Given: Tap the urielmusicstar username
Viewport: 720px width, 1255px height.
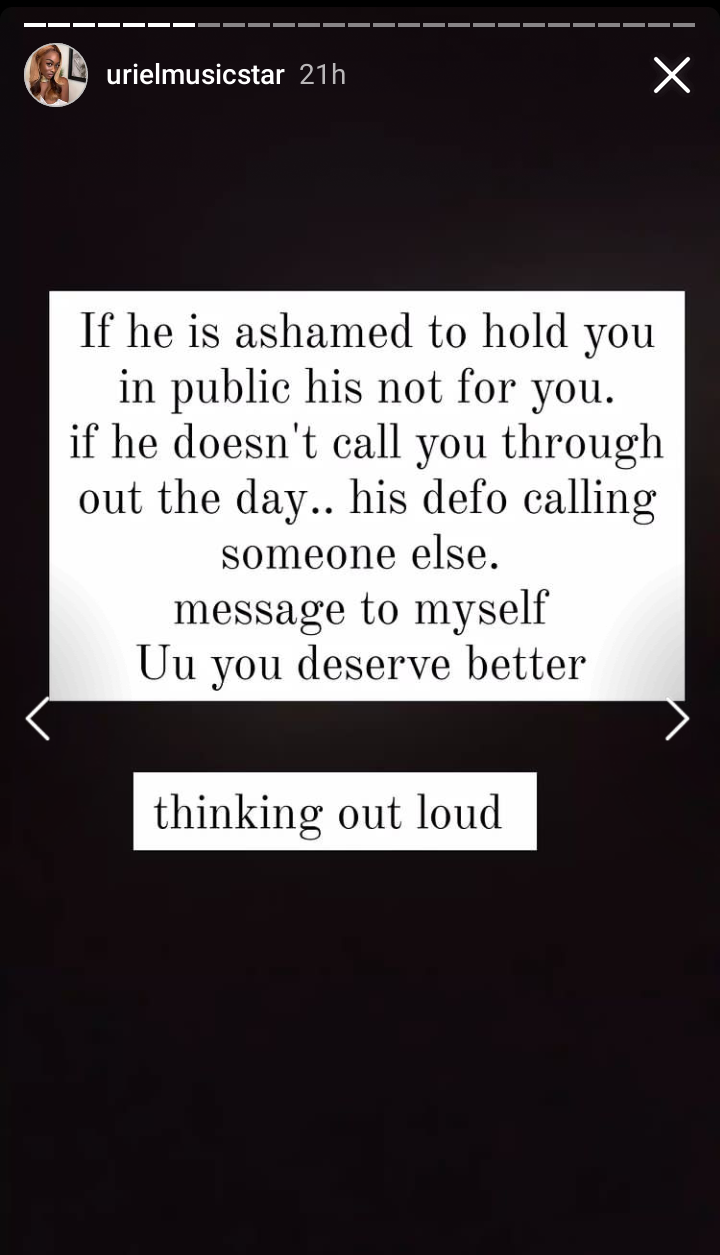Looking at the screenshot, I should [x=195, y=75].
